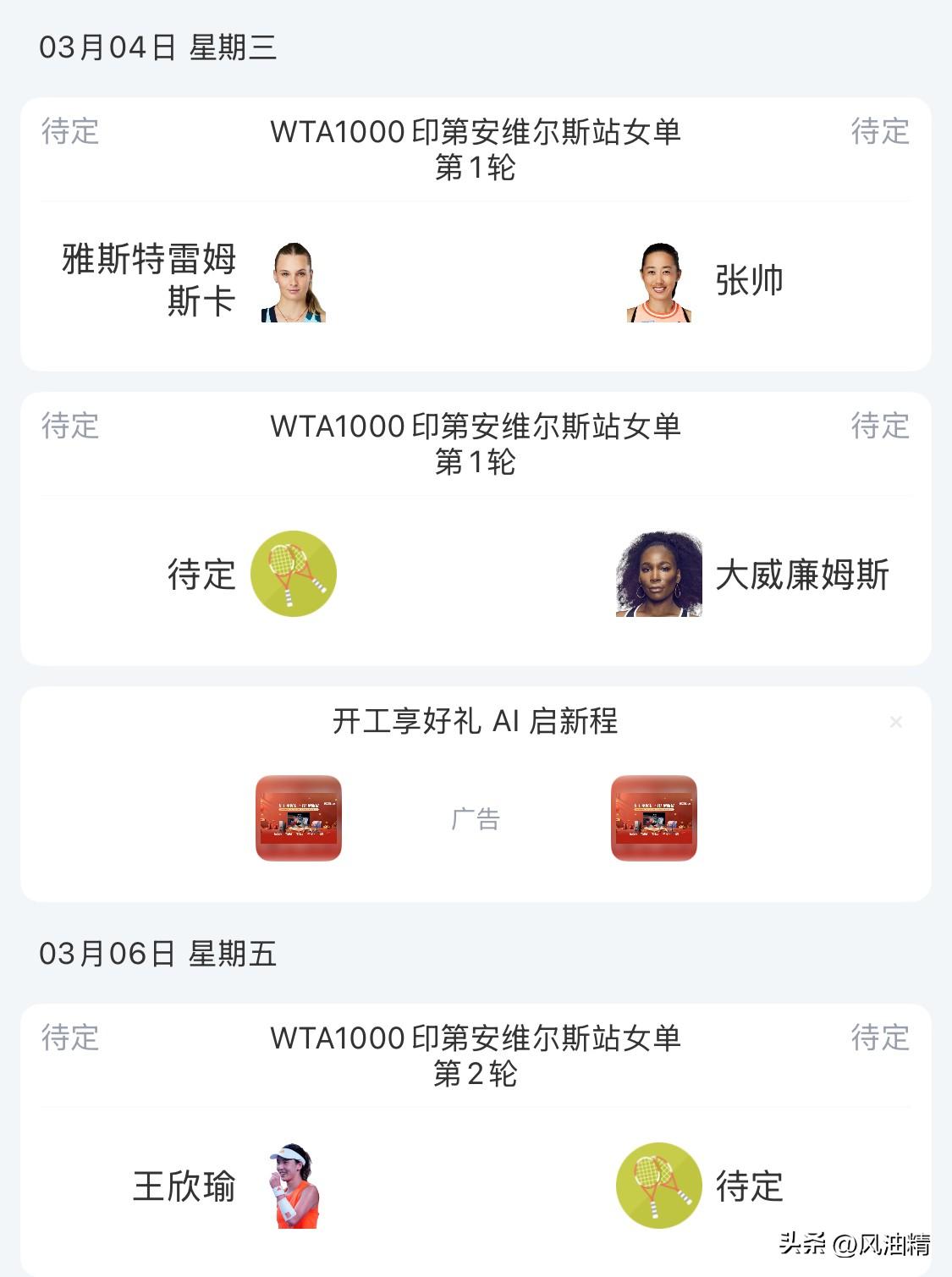952x1277 pixels.
Task: Select the racket icon in the 第2轮 match
Action: coord(658,1188)
